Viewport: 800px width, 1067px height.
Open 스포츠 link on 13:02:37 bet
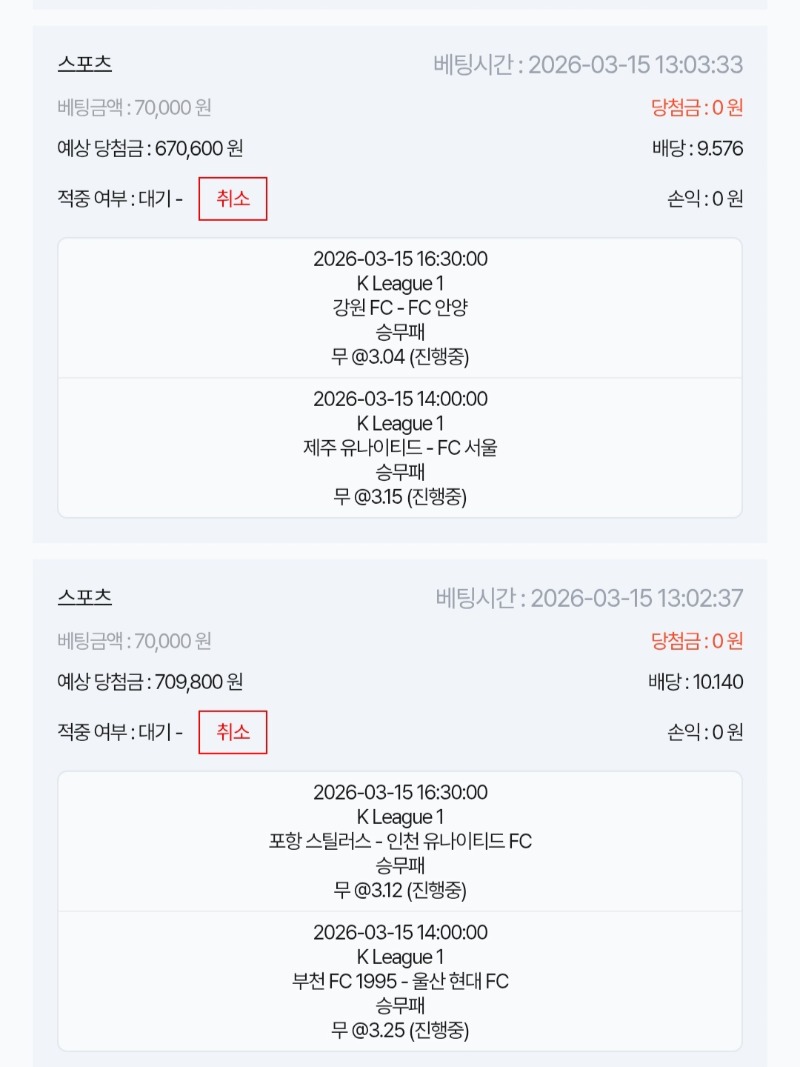click(x=85, y=597)
